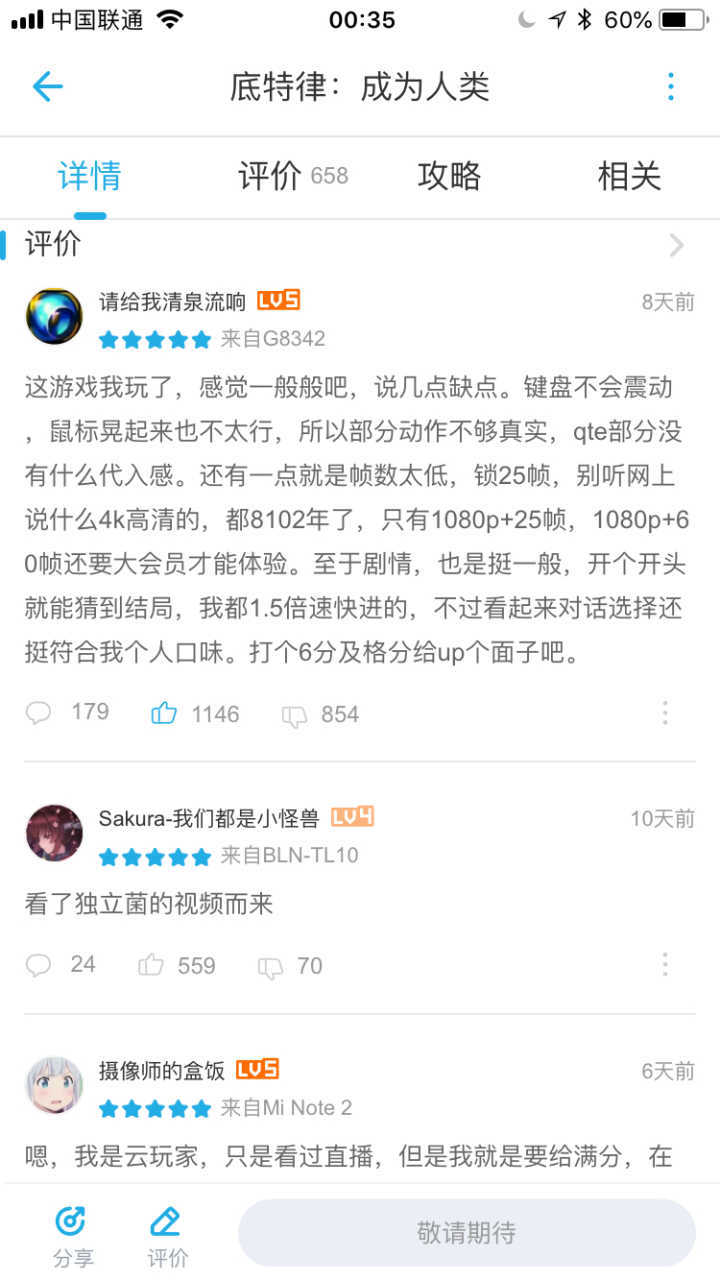
Task: Open 摄像师的盒饭's profile avatar
Action: [54, 1085]
